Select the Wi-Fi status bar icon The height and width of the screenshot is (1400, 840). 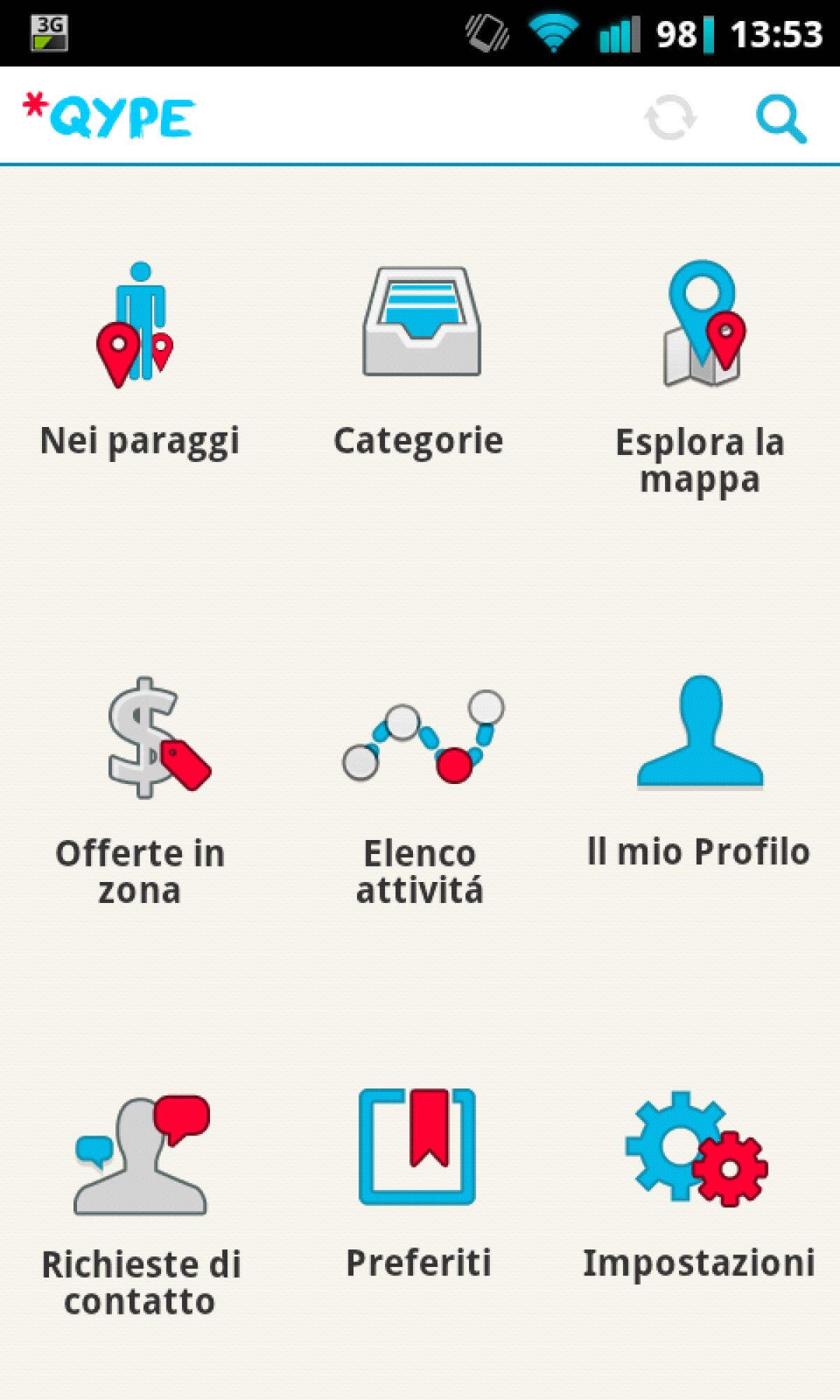pos(553,31)
